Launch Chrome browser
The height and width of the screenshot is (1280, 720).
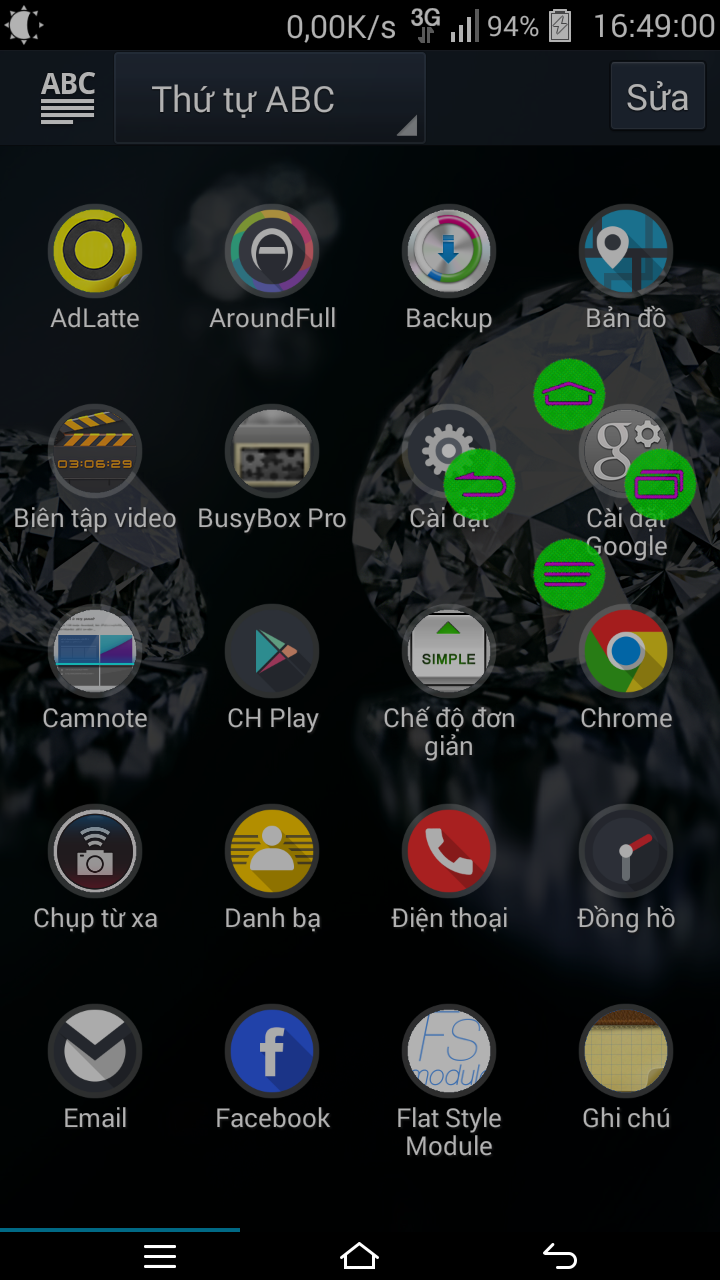pos(626,650)
